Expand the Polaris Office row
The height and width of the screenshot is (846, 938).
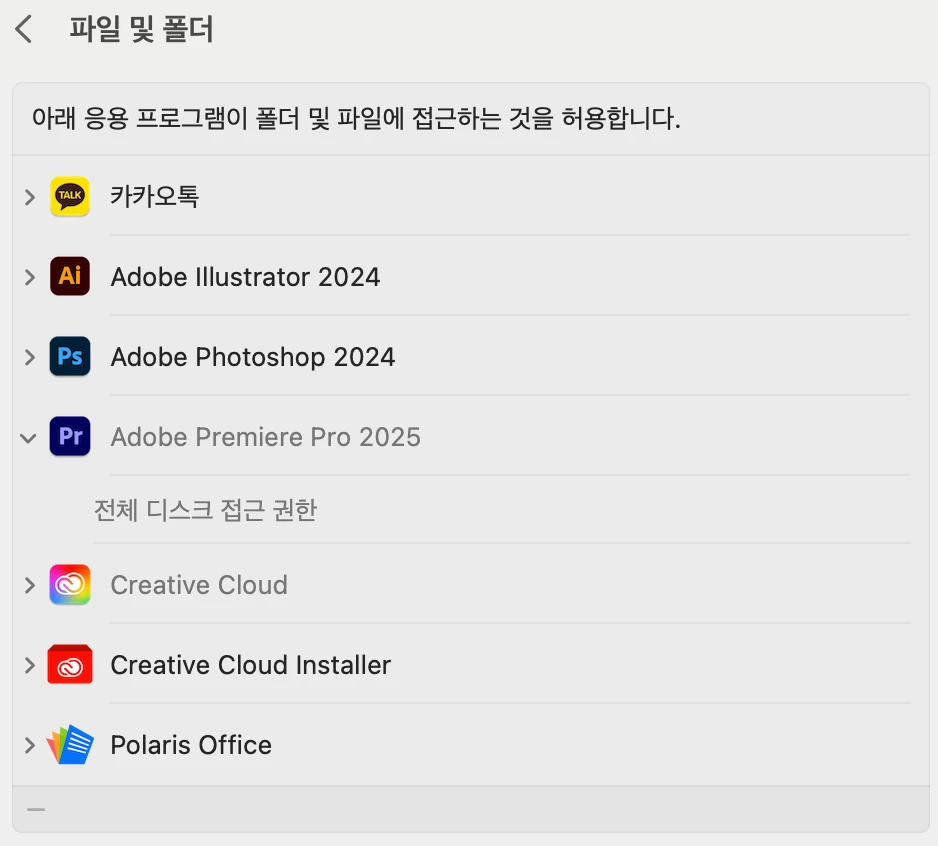point(29,745)
